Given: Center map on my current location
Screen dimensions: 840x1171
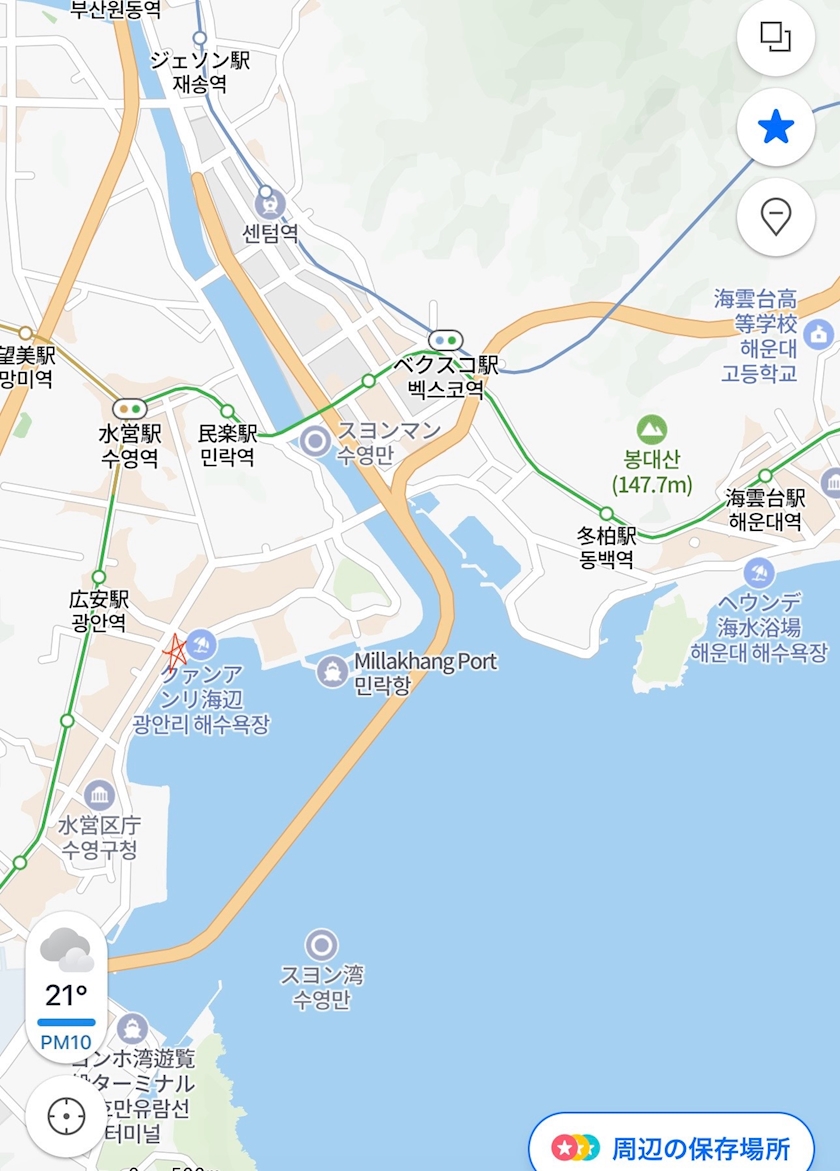Looking at the screenshot, I should click(66, 1116).
